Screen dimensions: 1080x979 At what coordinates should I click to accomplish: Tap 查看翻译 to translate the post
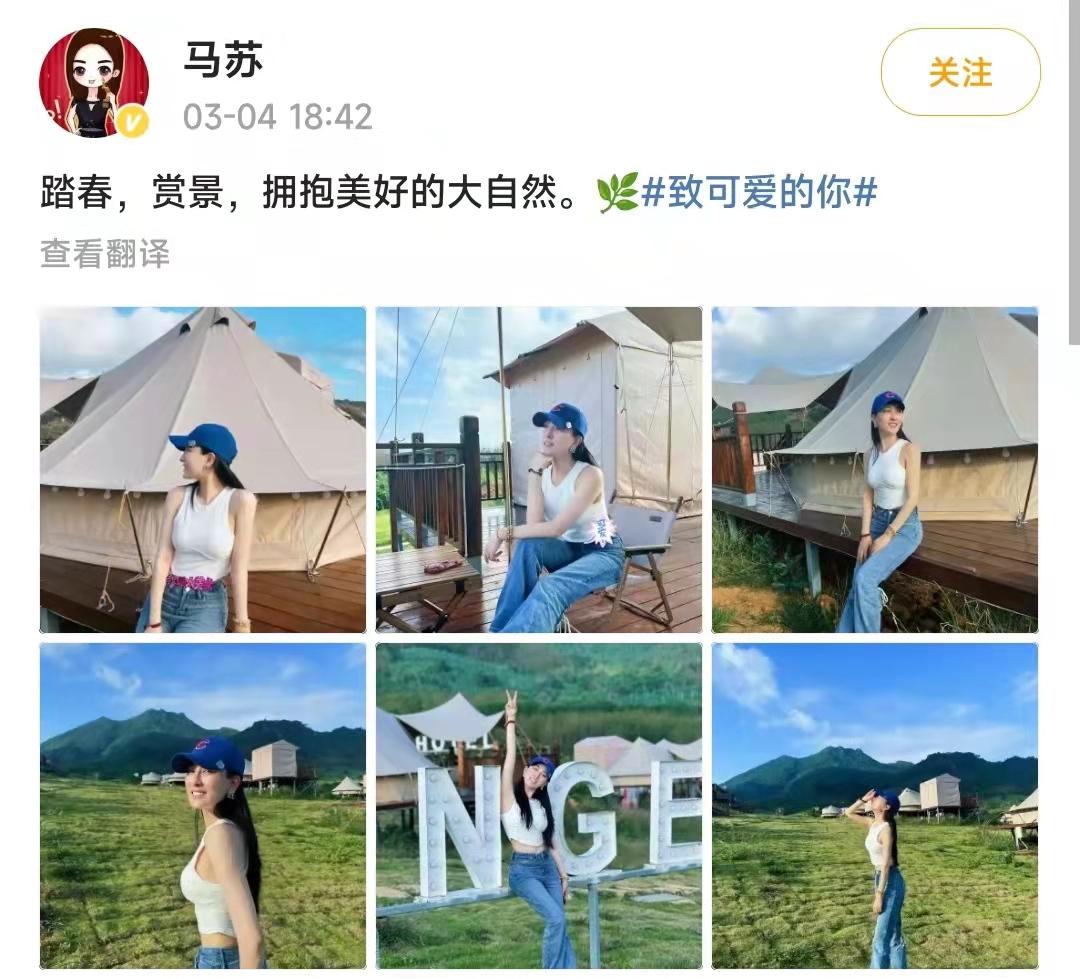pyautogui.click(x=105, y=253)
